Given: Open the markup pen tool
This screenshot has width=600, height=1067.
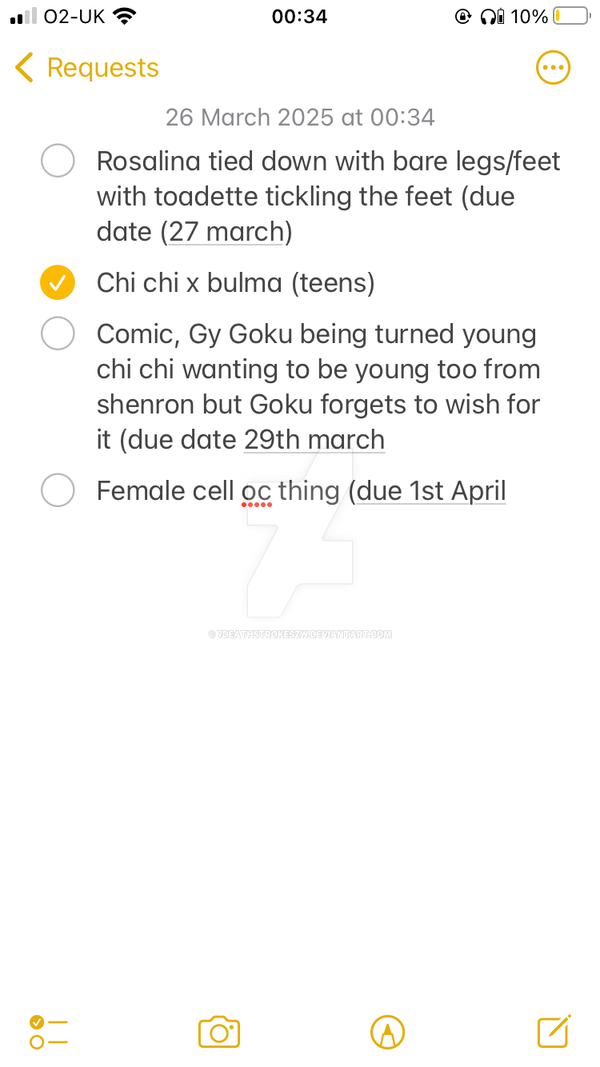Looking at the screenshot, I should click(x=388, y=1032).
